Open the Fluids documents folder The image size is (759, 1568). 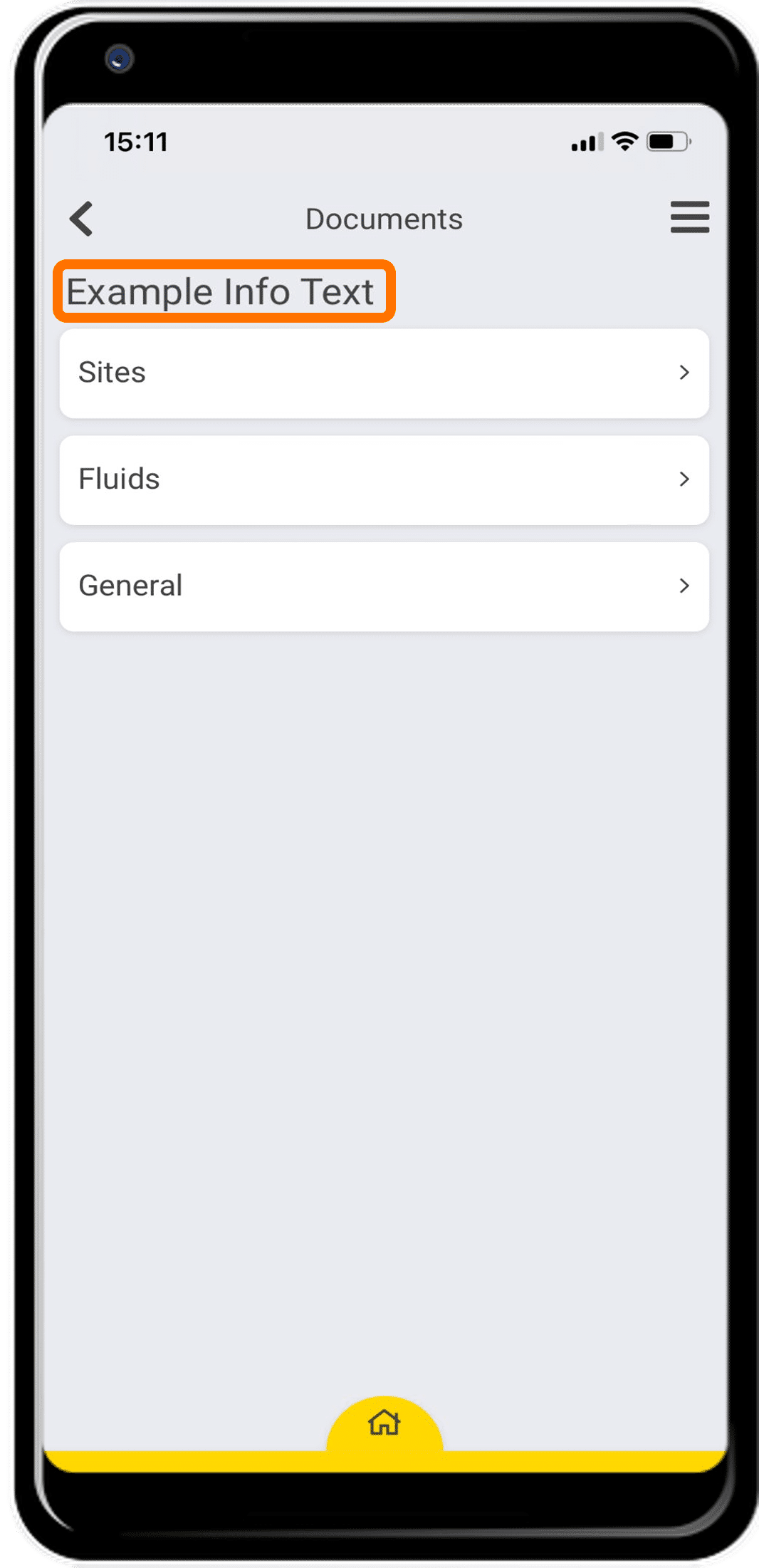(384, 479)
